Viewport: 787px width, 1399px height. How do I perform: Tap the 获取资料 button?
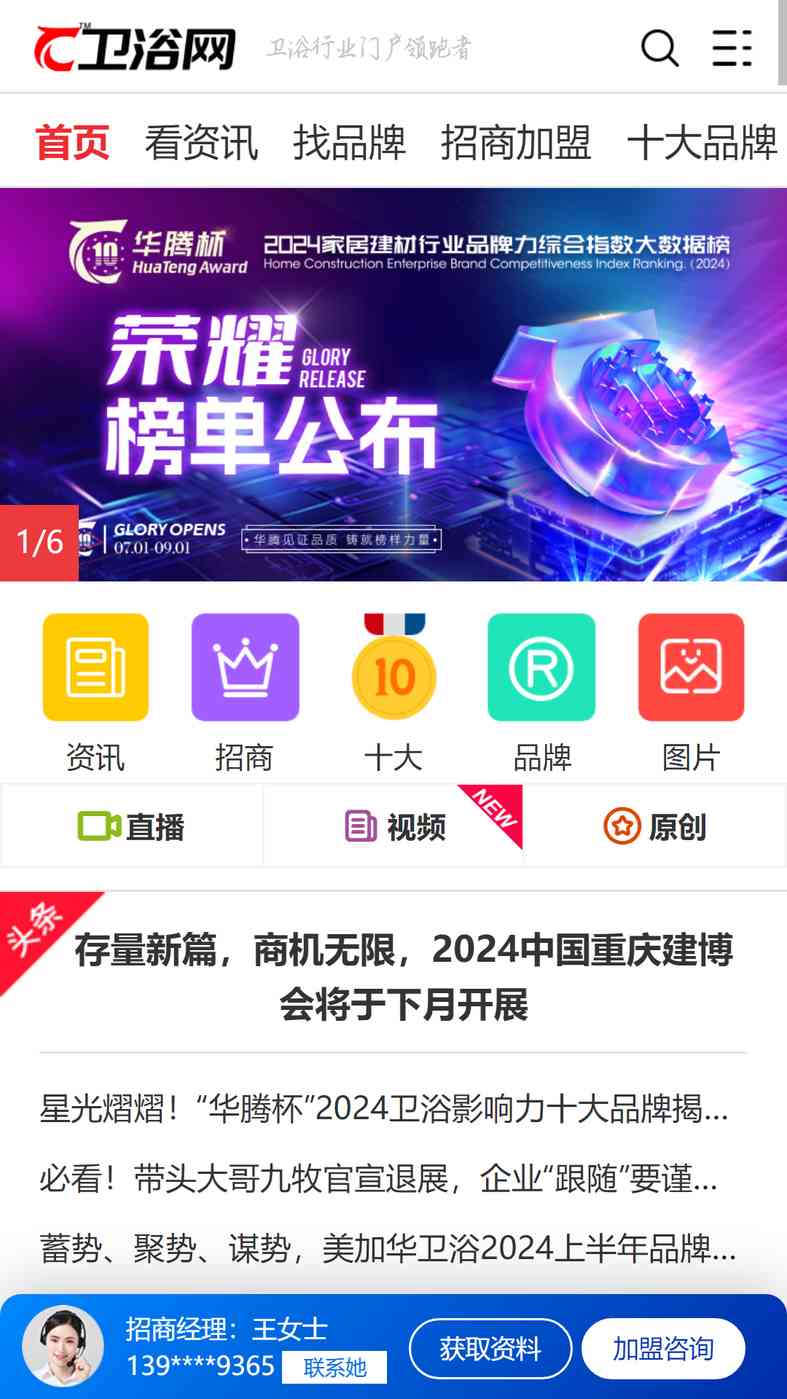(x=490, y=1349)
